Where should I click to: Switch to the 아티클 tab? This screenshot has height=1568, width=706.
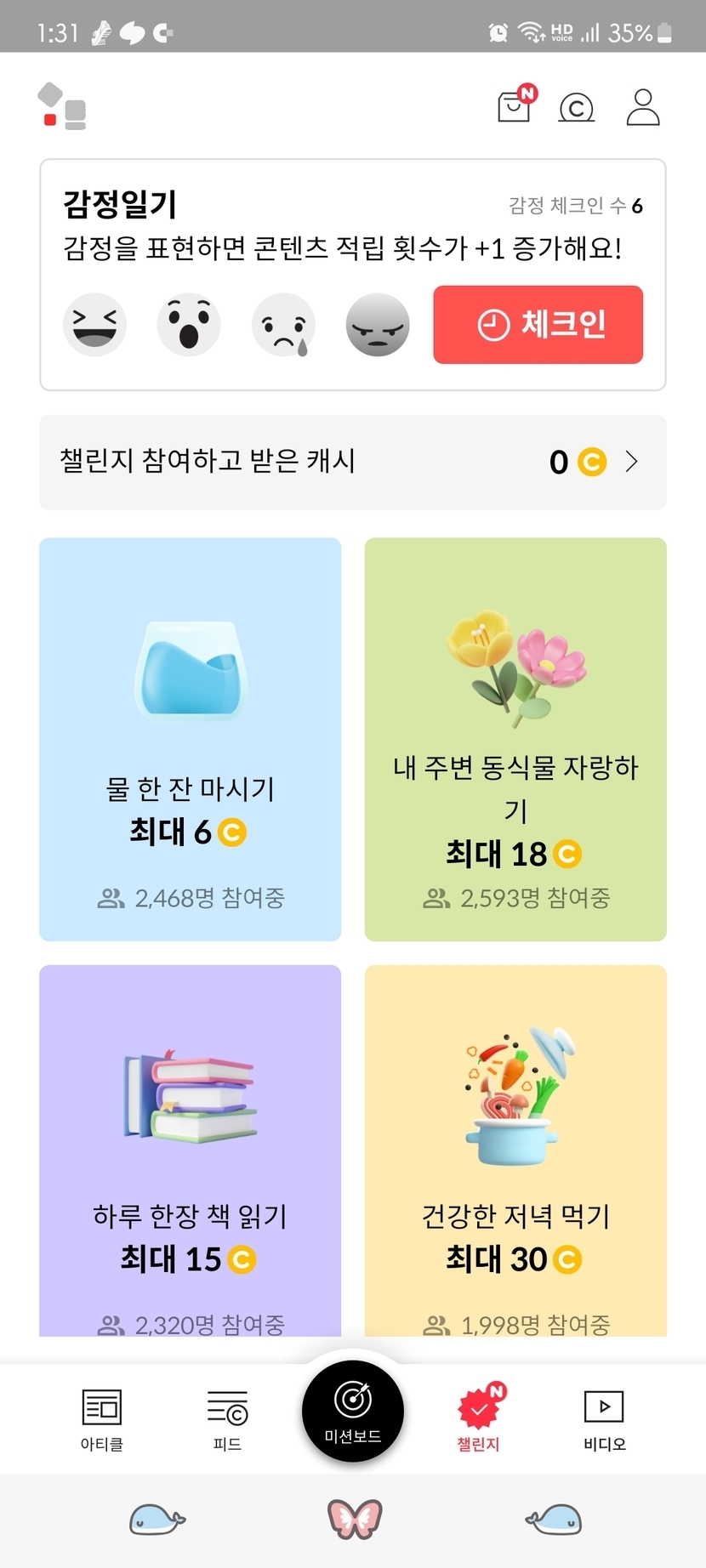(x=102, y=1418)
